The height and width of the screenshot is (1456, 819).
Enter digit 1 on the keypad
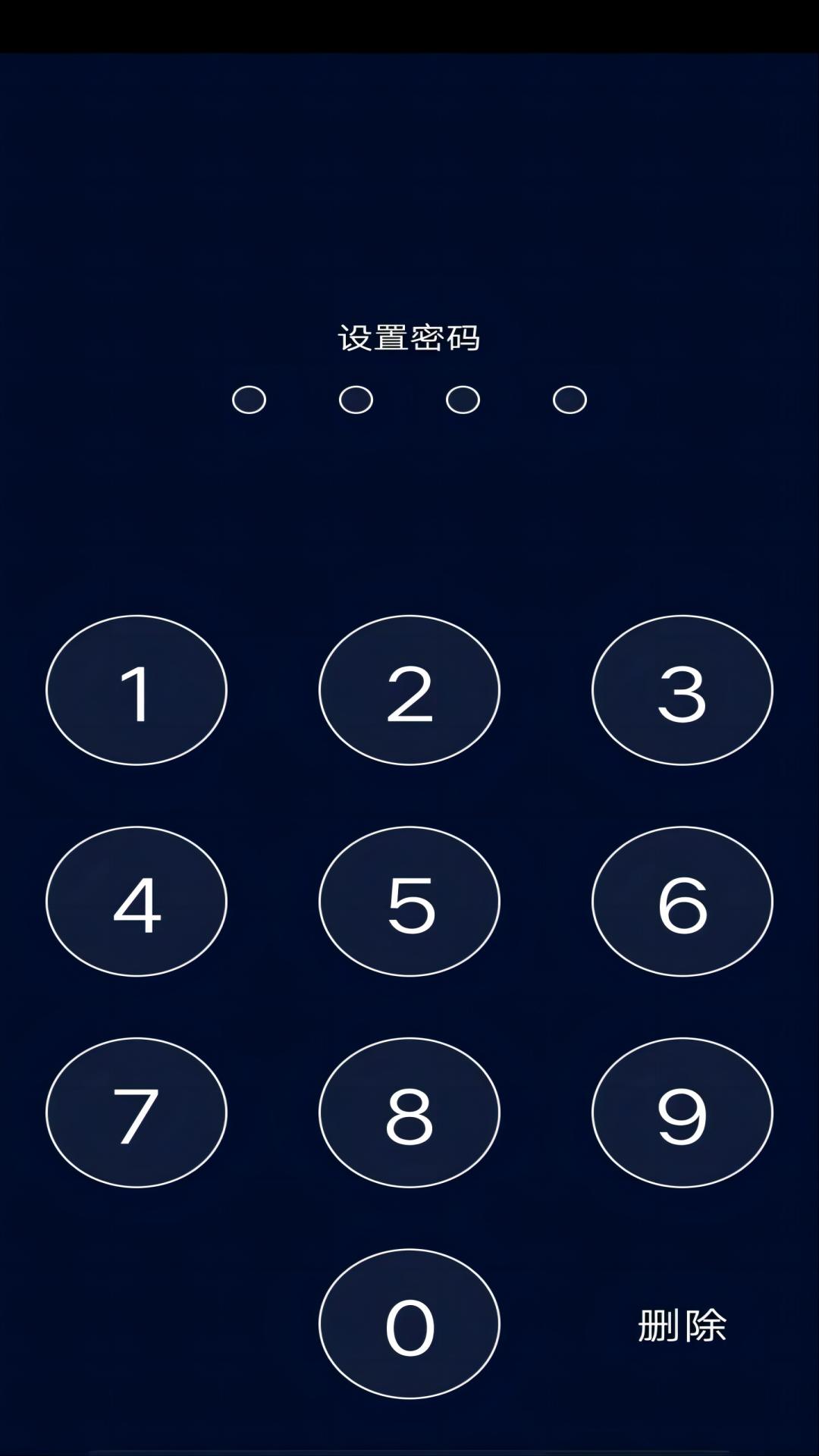tap(136, 690)
